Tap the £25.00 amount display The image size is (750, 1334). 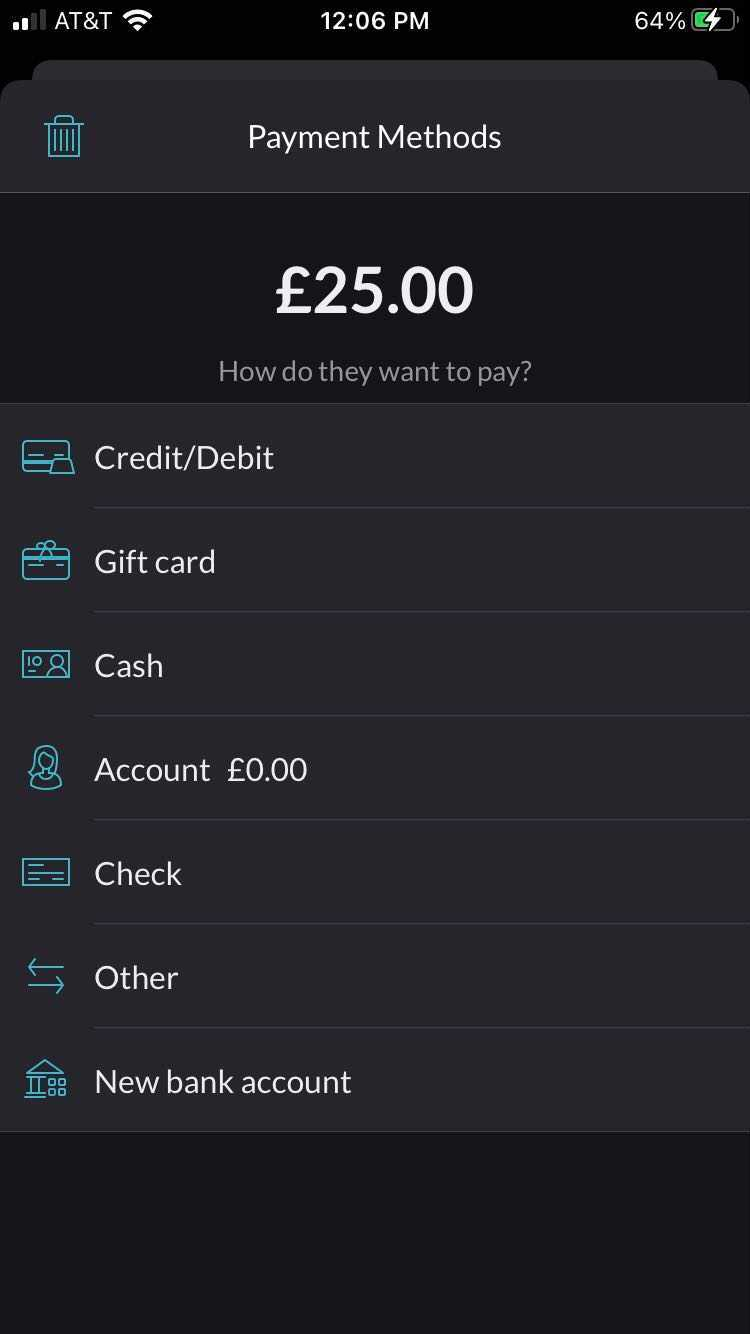[375, 289]
